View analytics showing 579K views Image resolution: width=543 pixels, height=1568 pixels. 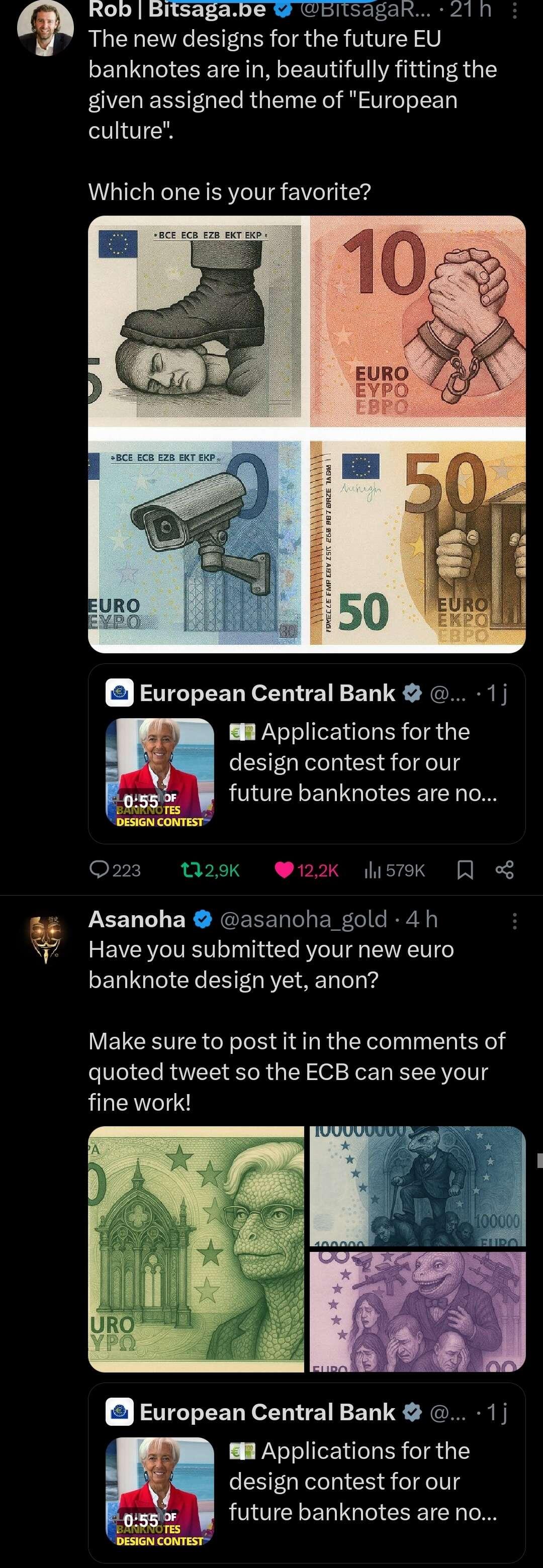(x=395, y=870)
